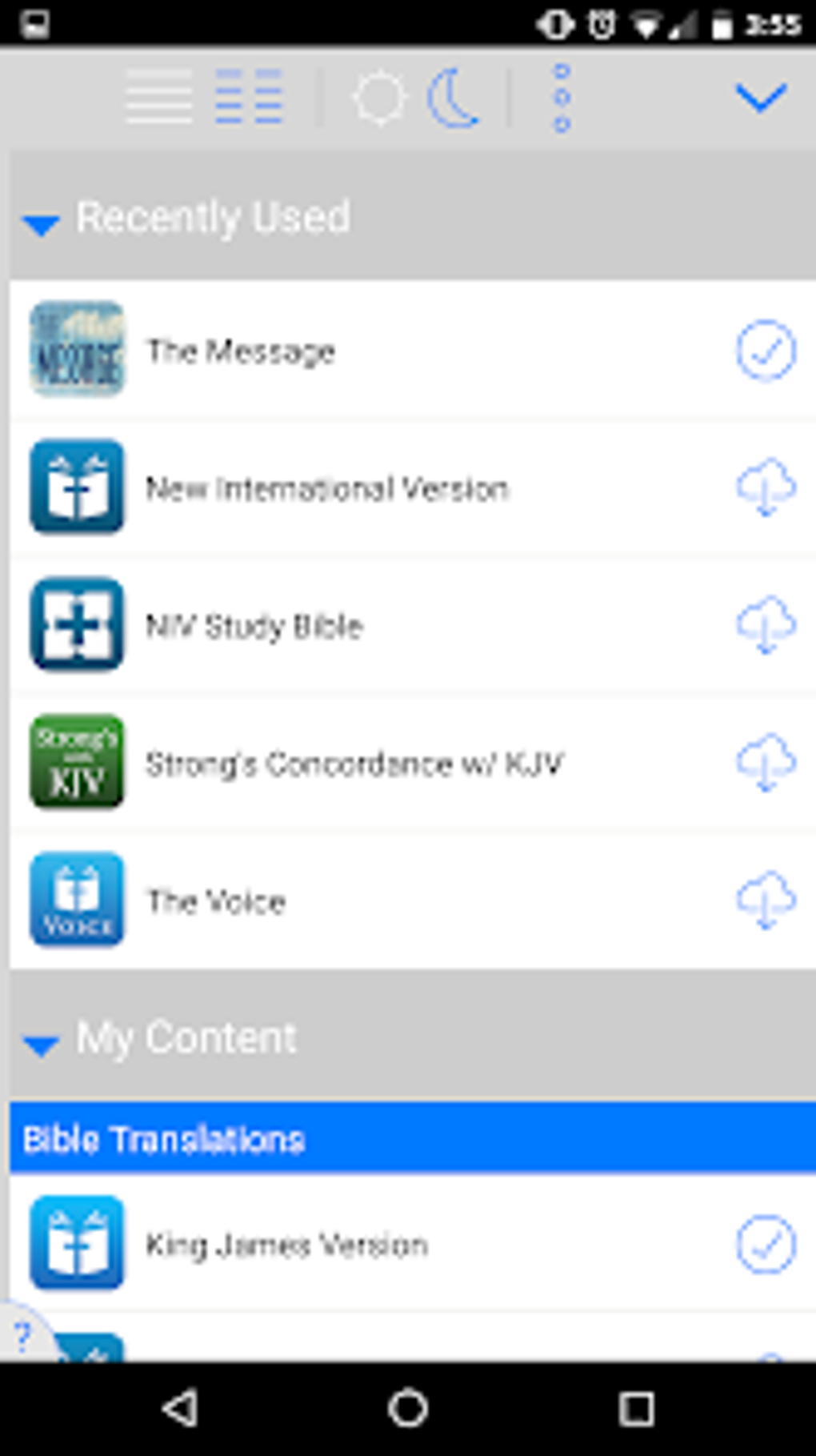The height and width of the screenshot is (1456, 816).
Task: Select Strong's Concordance w/ KJV
Action: click(x=354, y=764)
